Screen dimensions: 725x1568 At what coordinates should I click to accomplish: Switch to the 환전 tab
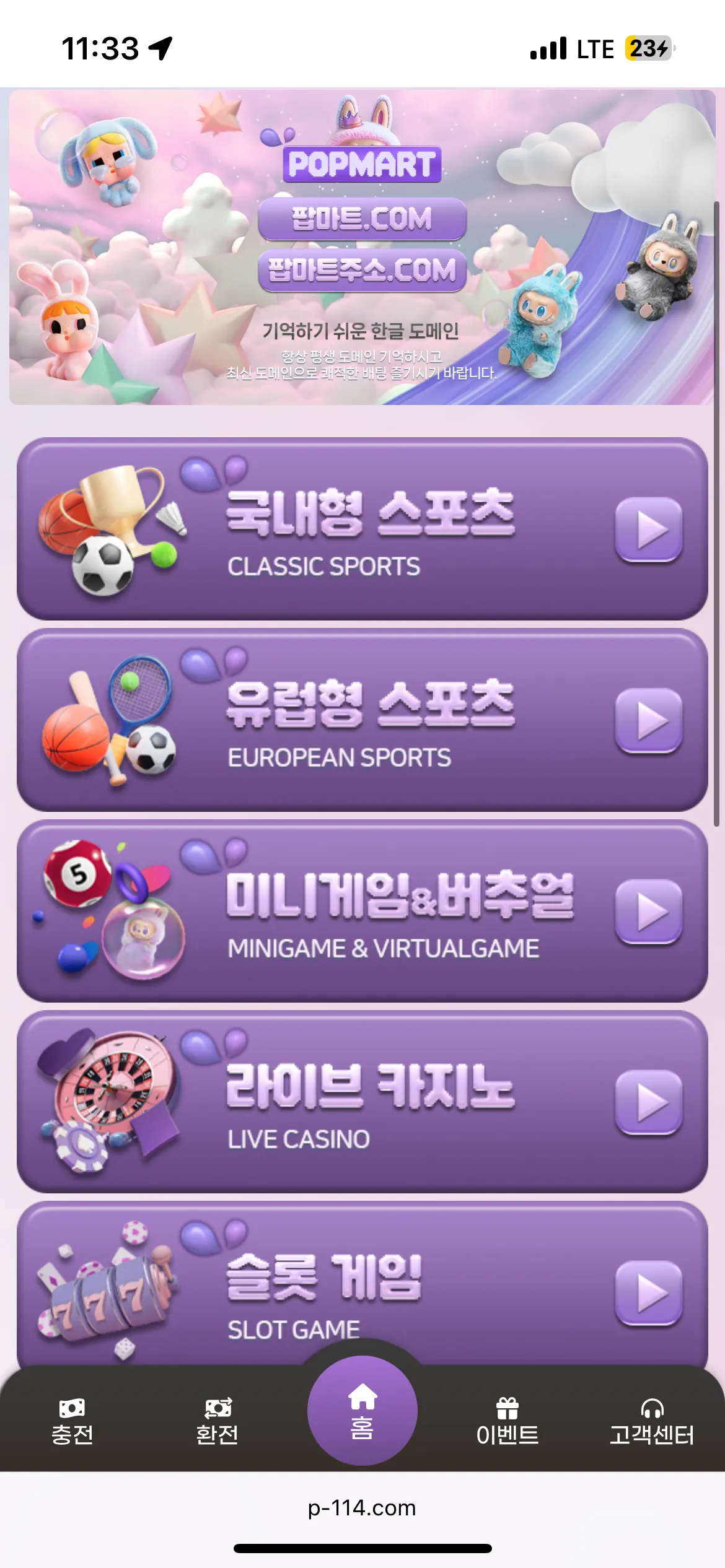click(x=217, y=1422)
